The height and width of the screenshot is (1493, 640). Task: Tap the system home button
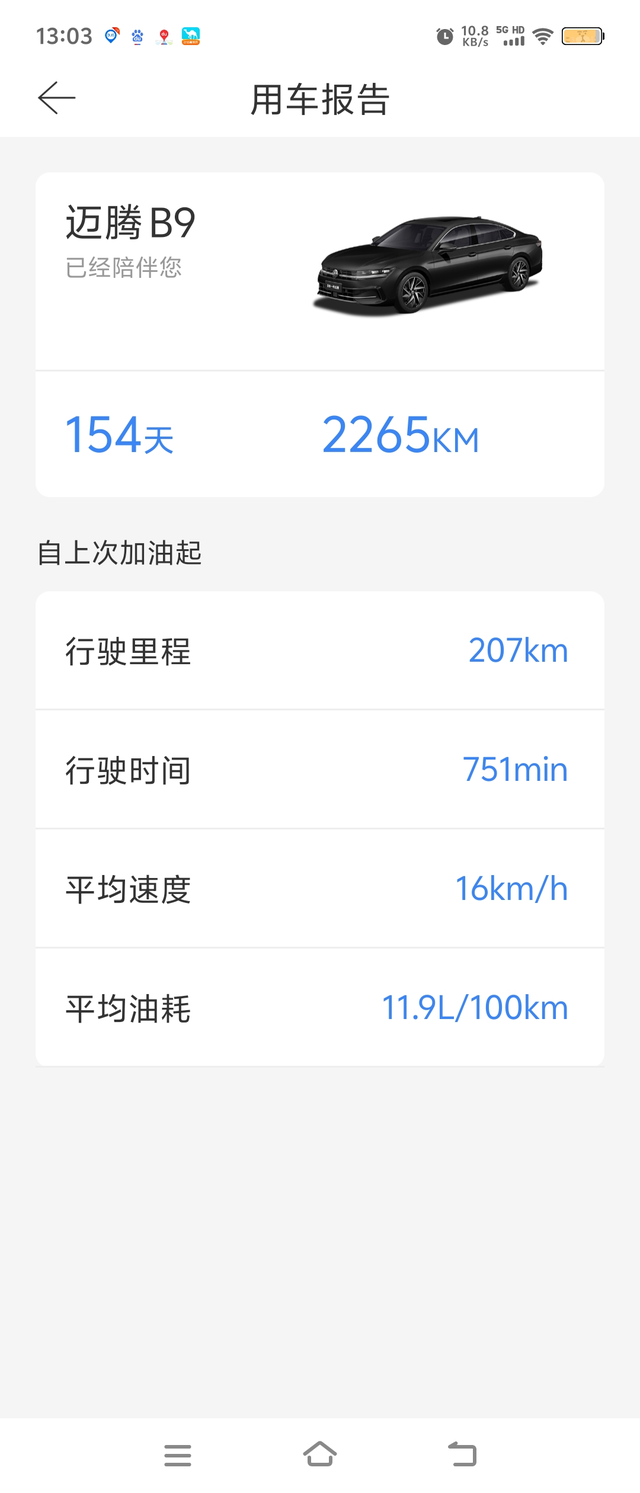tap(320, 1455)
